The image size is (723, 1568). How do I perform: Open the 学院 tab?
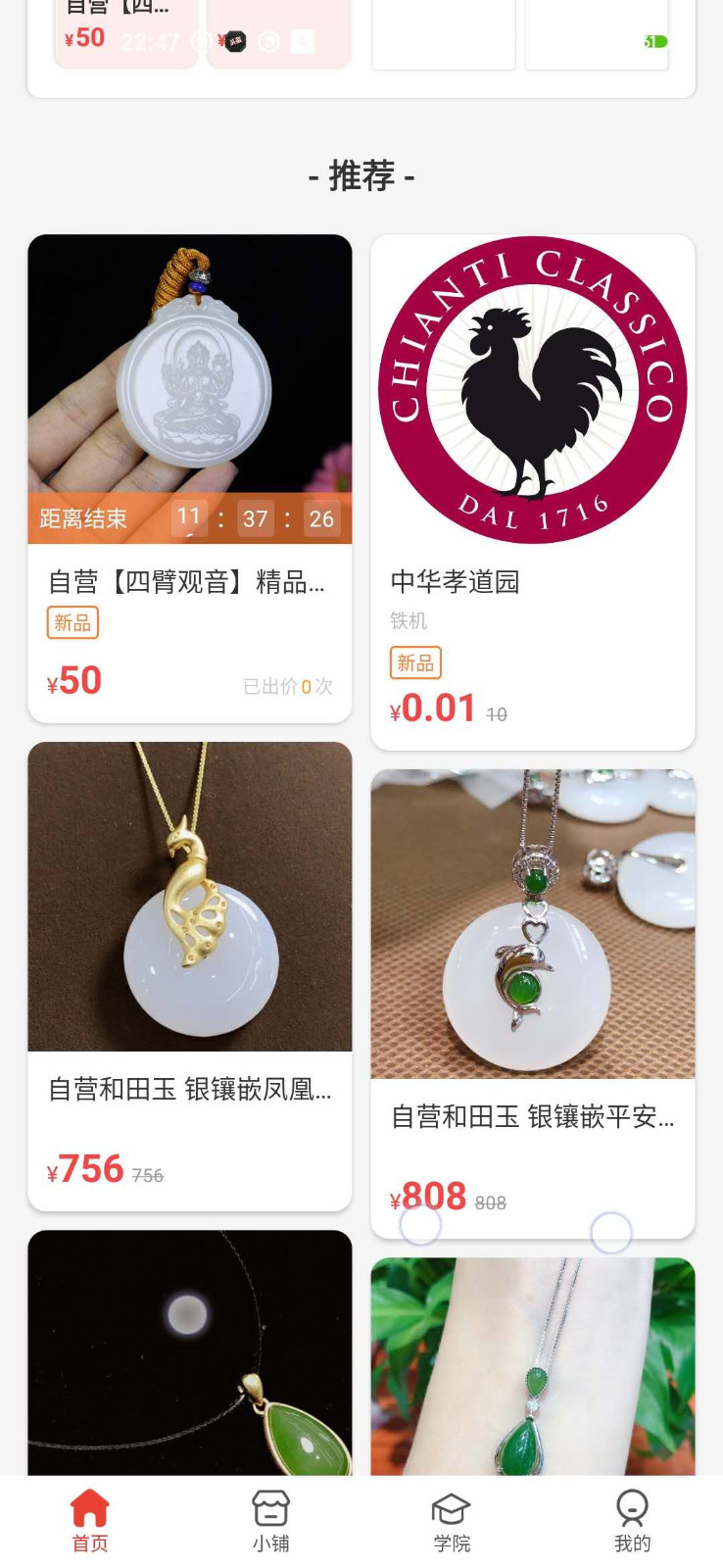coord(452,1520)
